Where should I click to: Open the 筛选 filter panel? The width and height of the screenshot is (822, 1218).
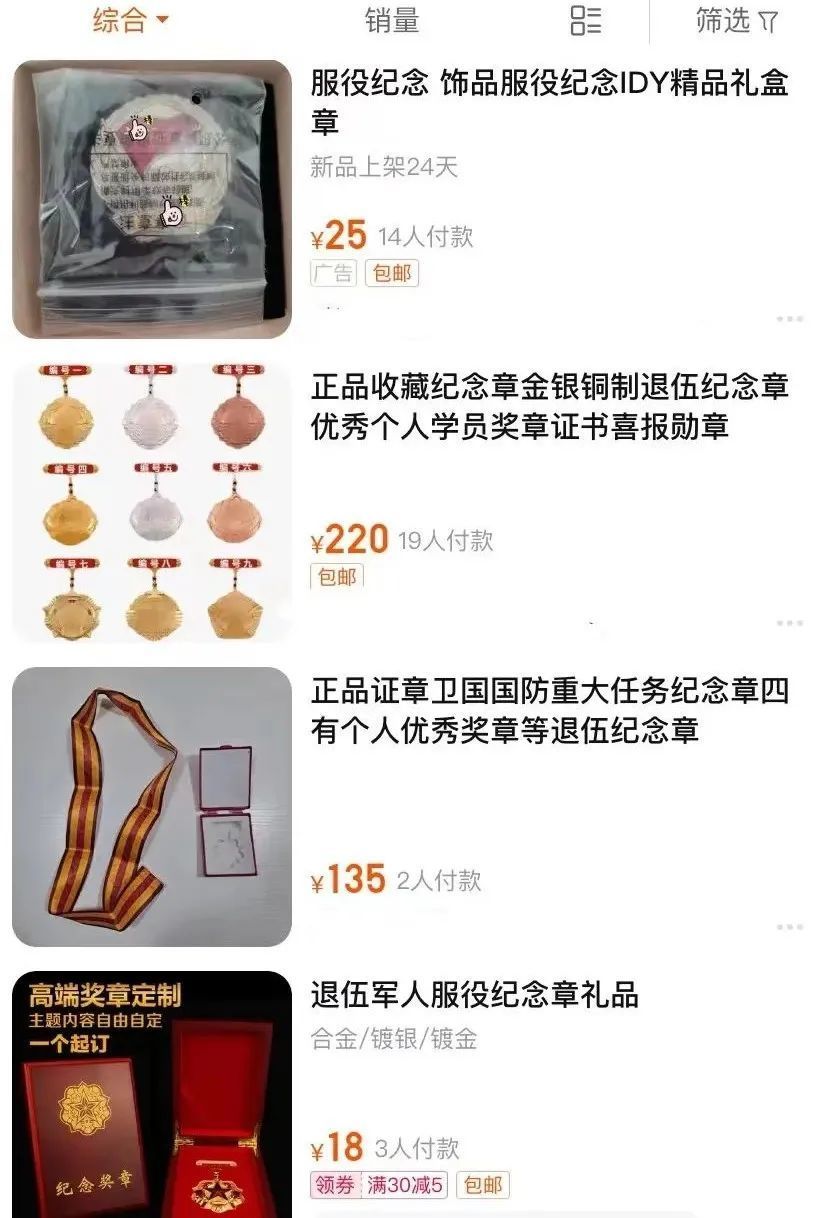[736, 20]
